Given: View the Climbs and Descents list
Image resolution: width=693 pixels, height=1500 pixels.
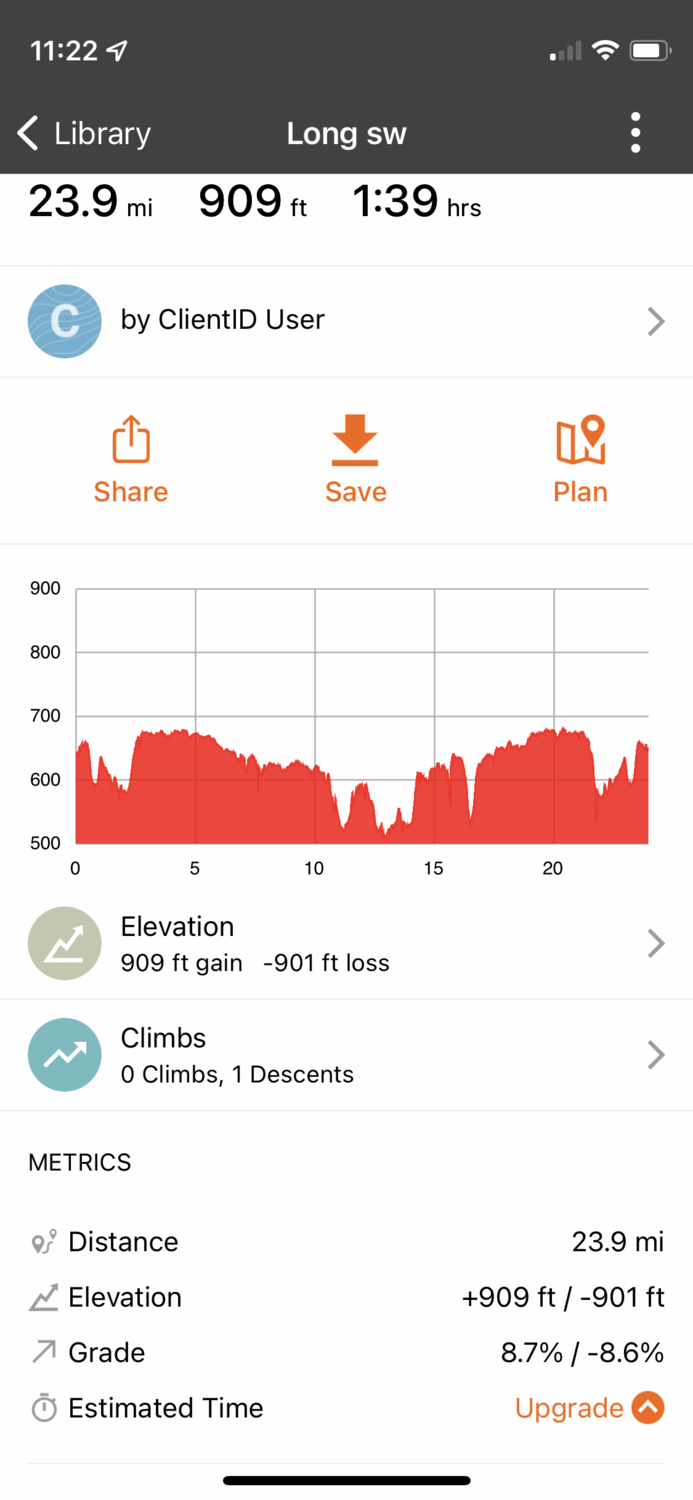Looking at the screenshot, I should (346, 1055).
